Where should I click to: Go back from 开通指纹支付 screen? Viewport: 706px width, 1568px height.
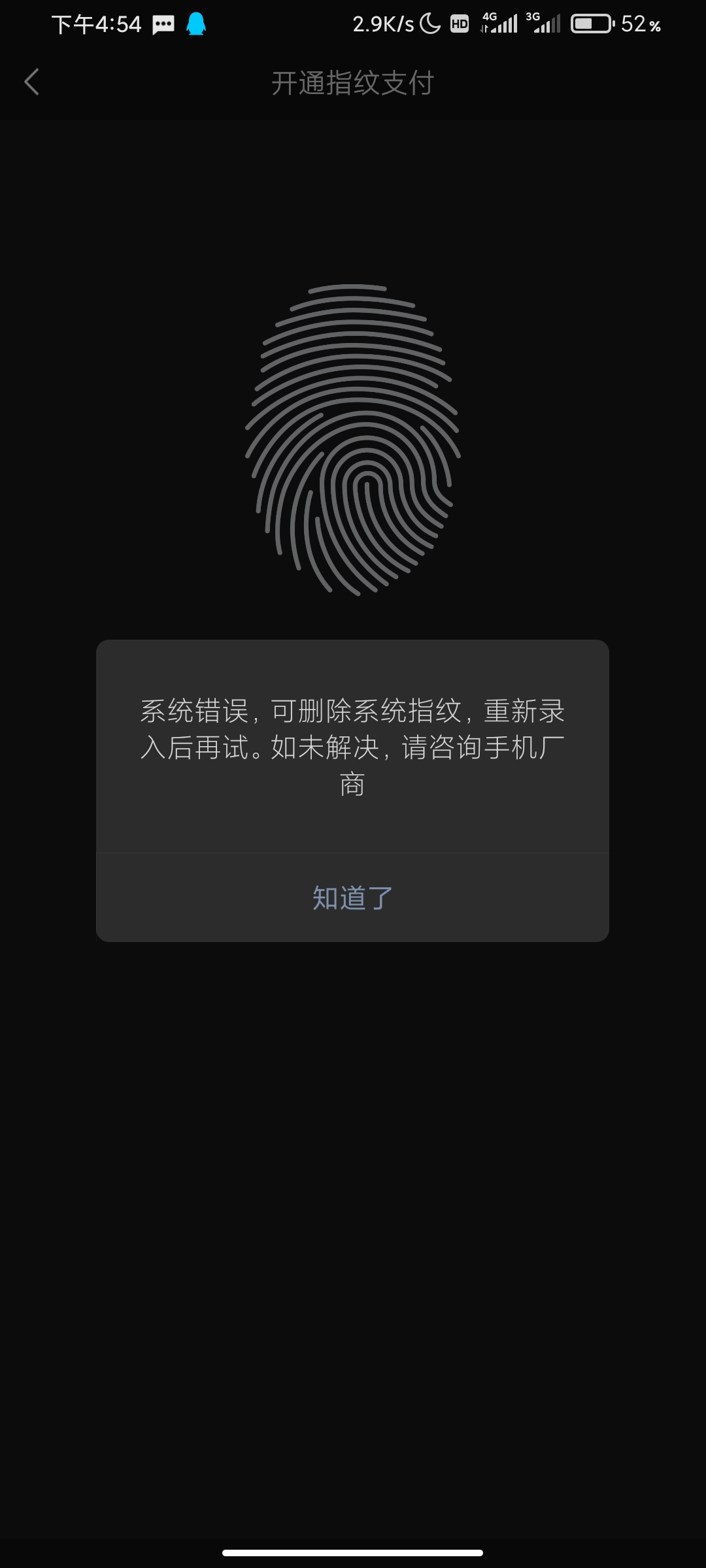[x=31, y=82]
